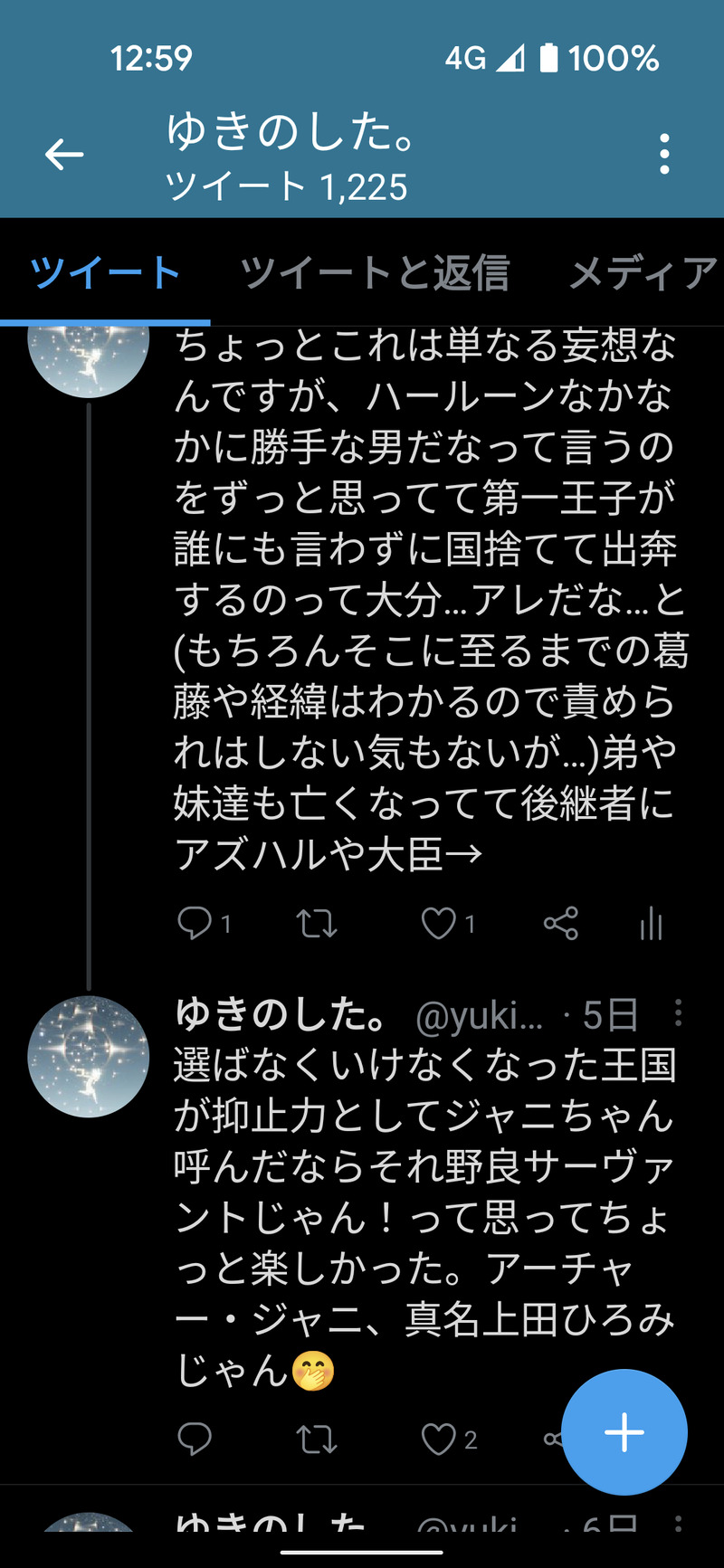Reply to the 野良サーヴァント tweet

point(195,1439)
